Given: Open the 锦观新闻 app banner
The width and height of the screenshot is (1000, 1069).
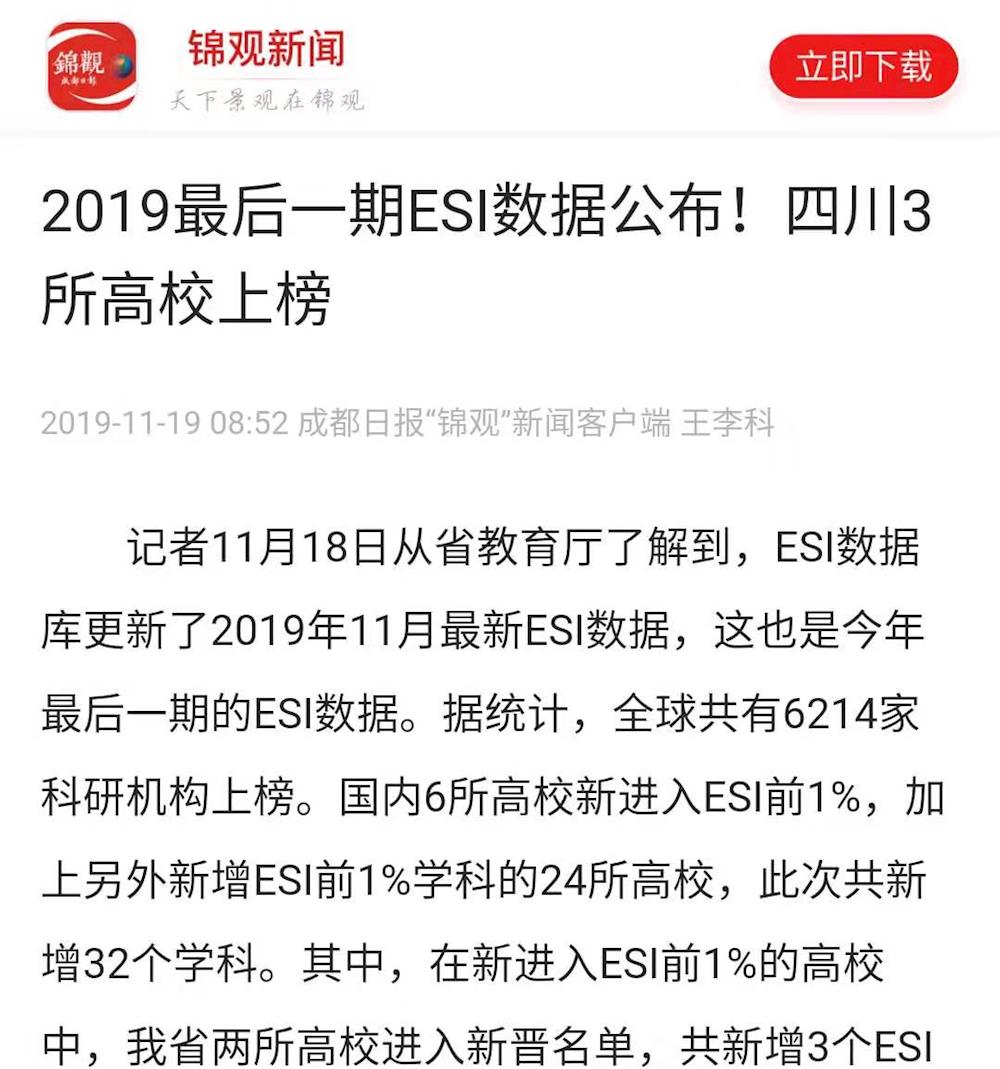Looking at the screenshot, I should coord(265,68).
